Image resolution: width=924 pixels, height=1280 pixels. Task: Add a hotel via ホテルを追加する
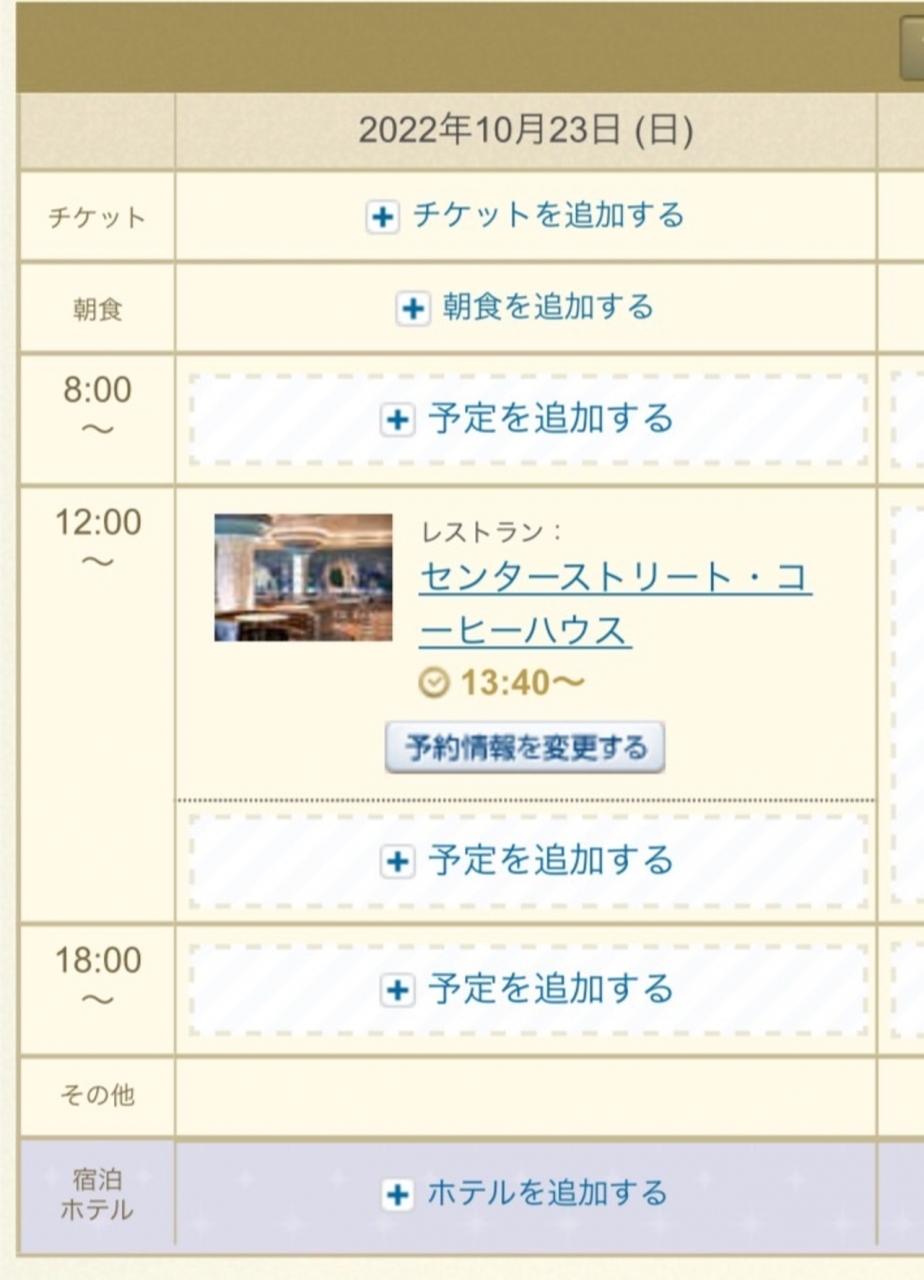pos(526,1193)
